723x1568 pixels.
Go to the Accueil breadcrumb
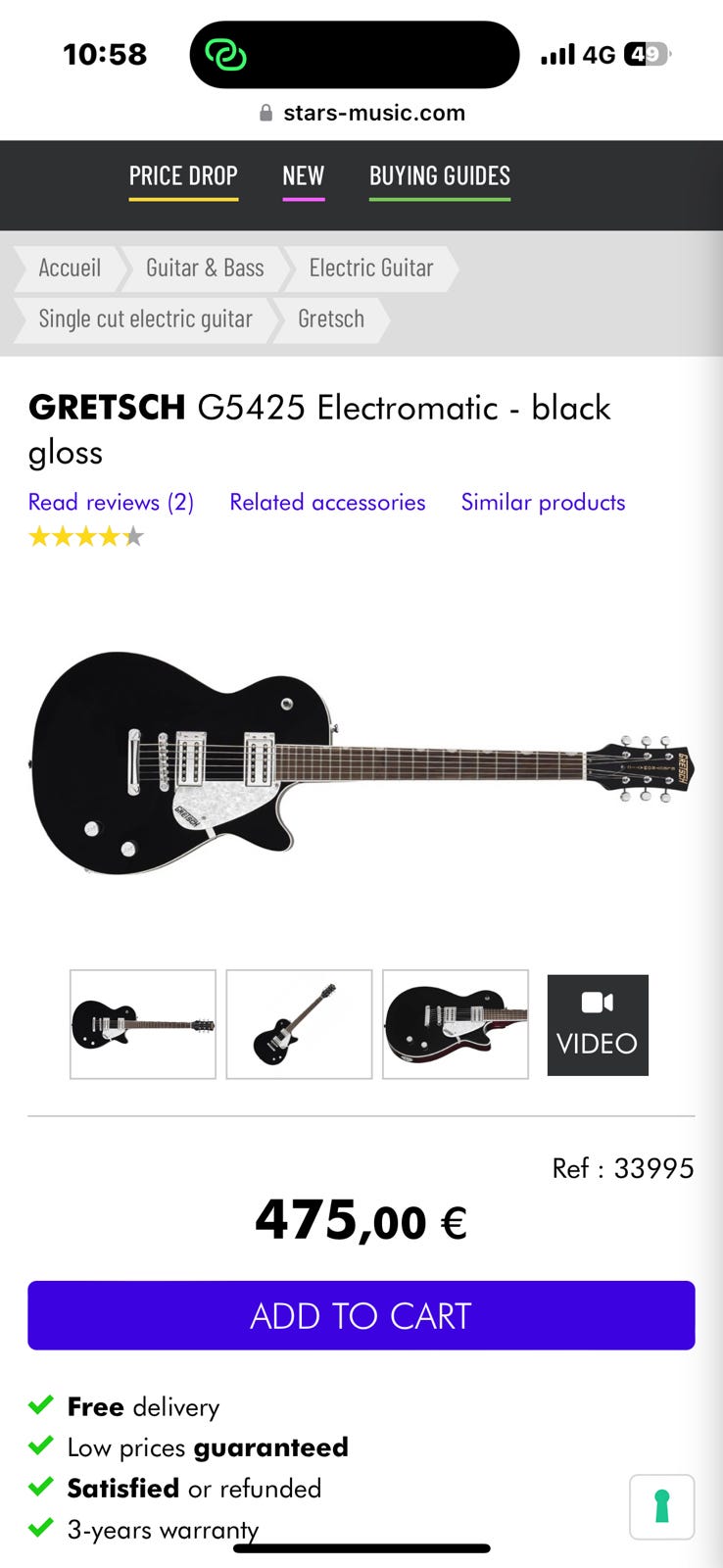[70, 269]
